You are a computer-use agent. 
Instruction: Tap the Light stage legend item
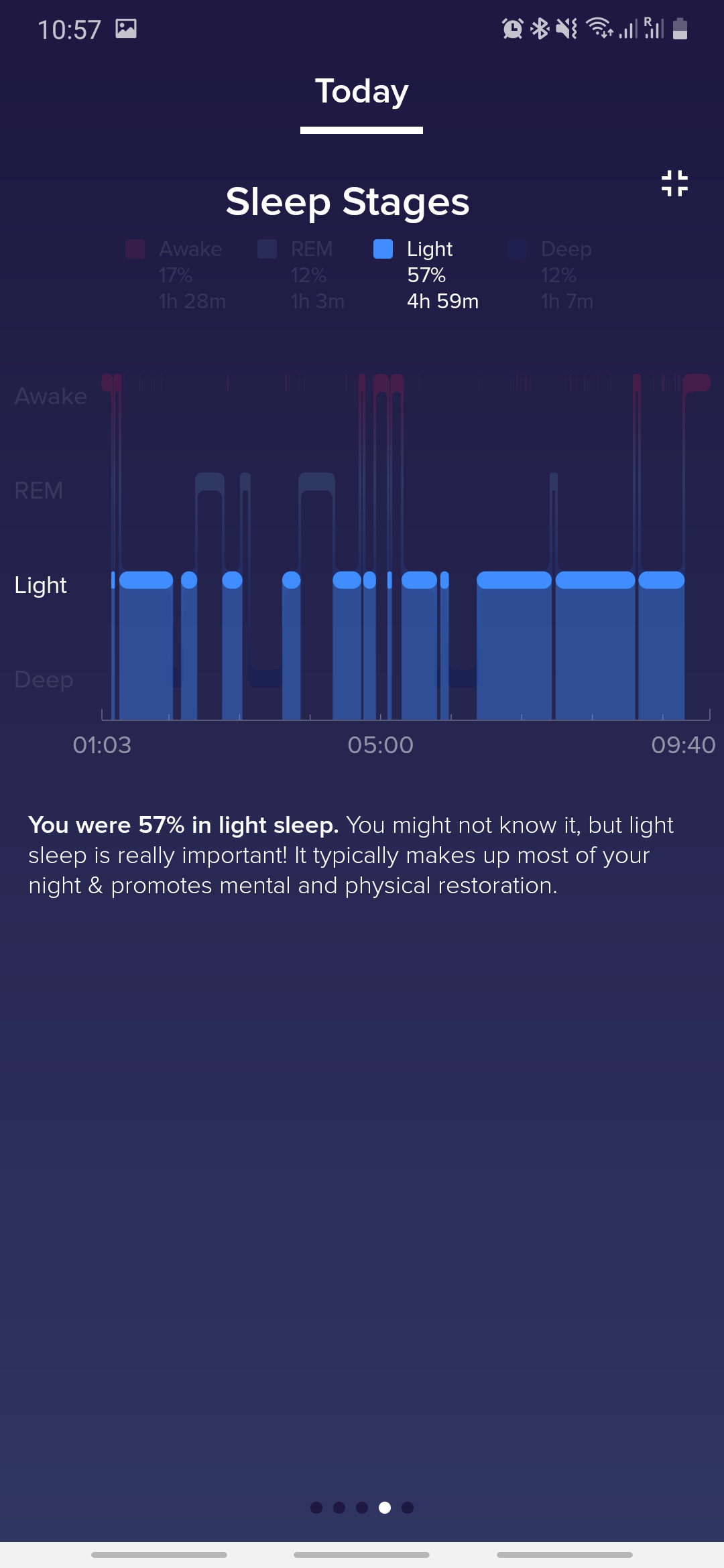[x=426, y=275]
